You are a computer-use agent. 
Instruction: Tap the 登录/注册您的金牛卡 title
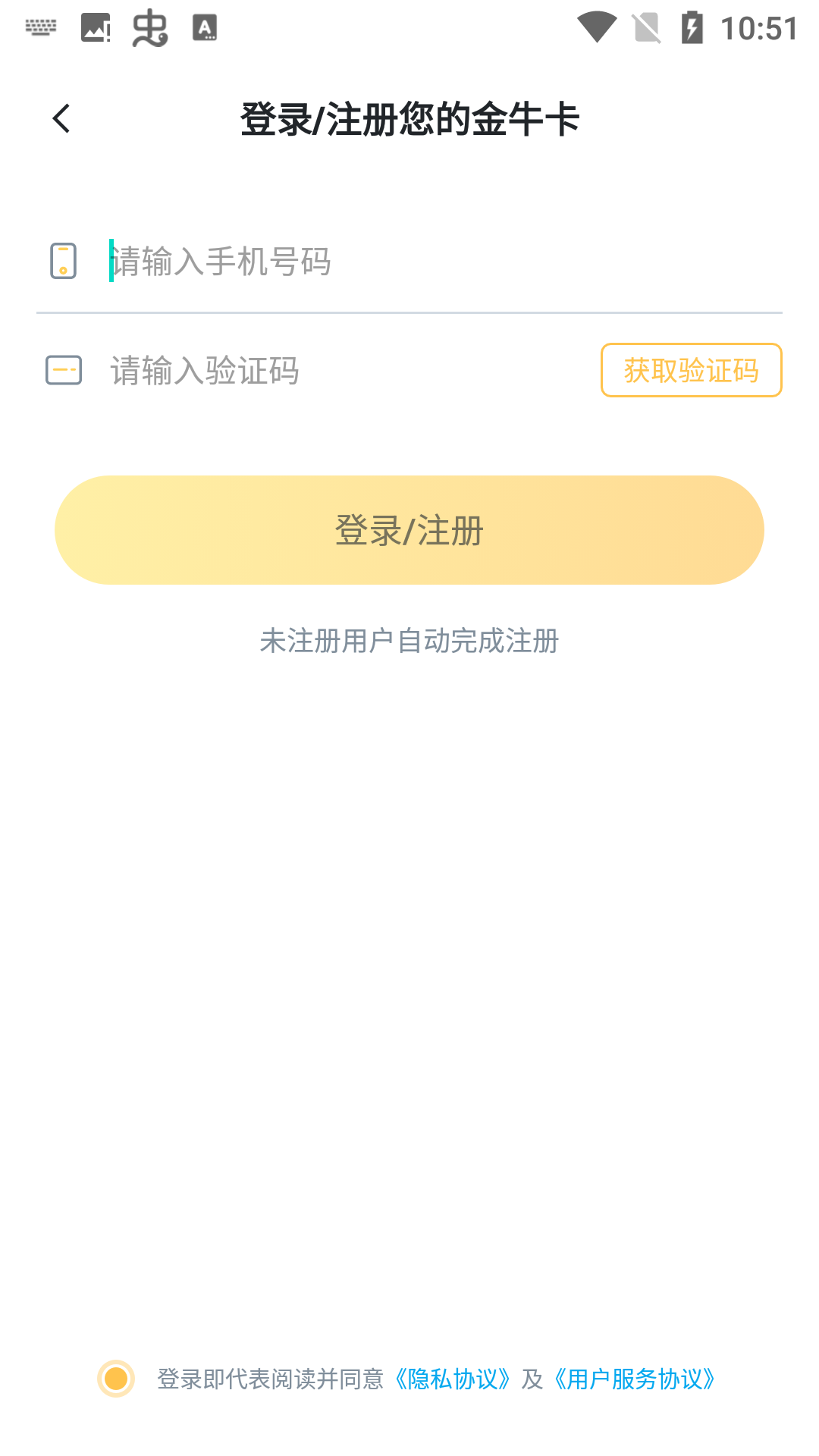tap(409, 118)
